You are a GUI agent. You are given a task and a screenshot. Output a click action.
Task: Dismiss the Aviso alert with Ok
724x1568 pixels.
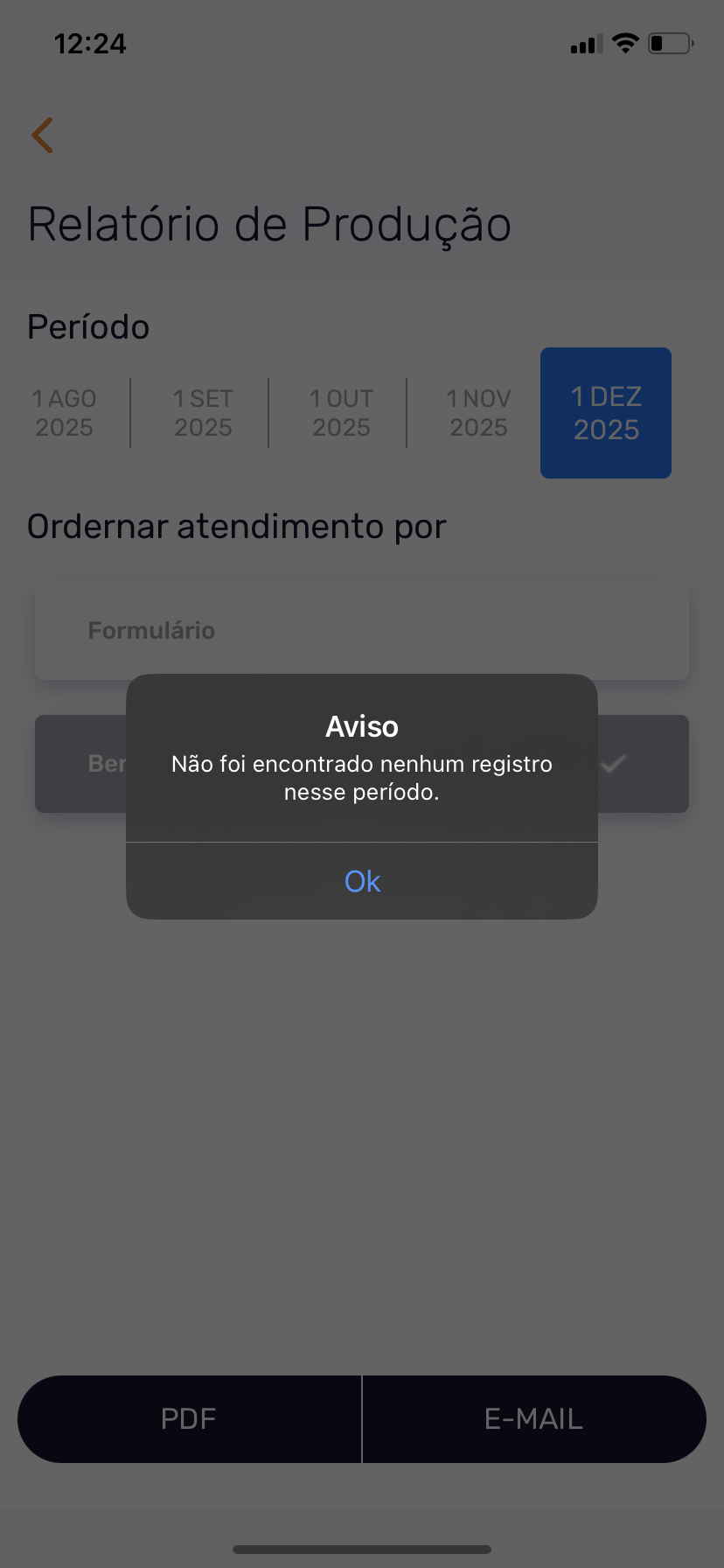tap(362, 881)
